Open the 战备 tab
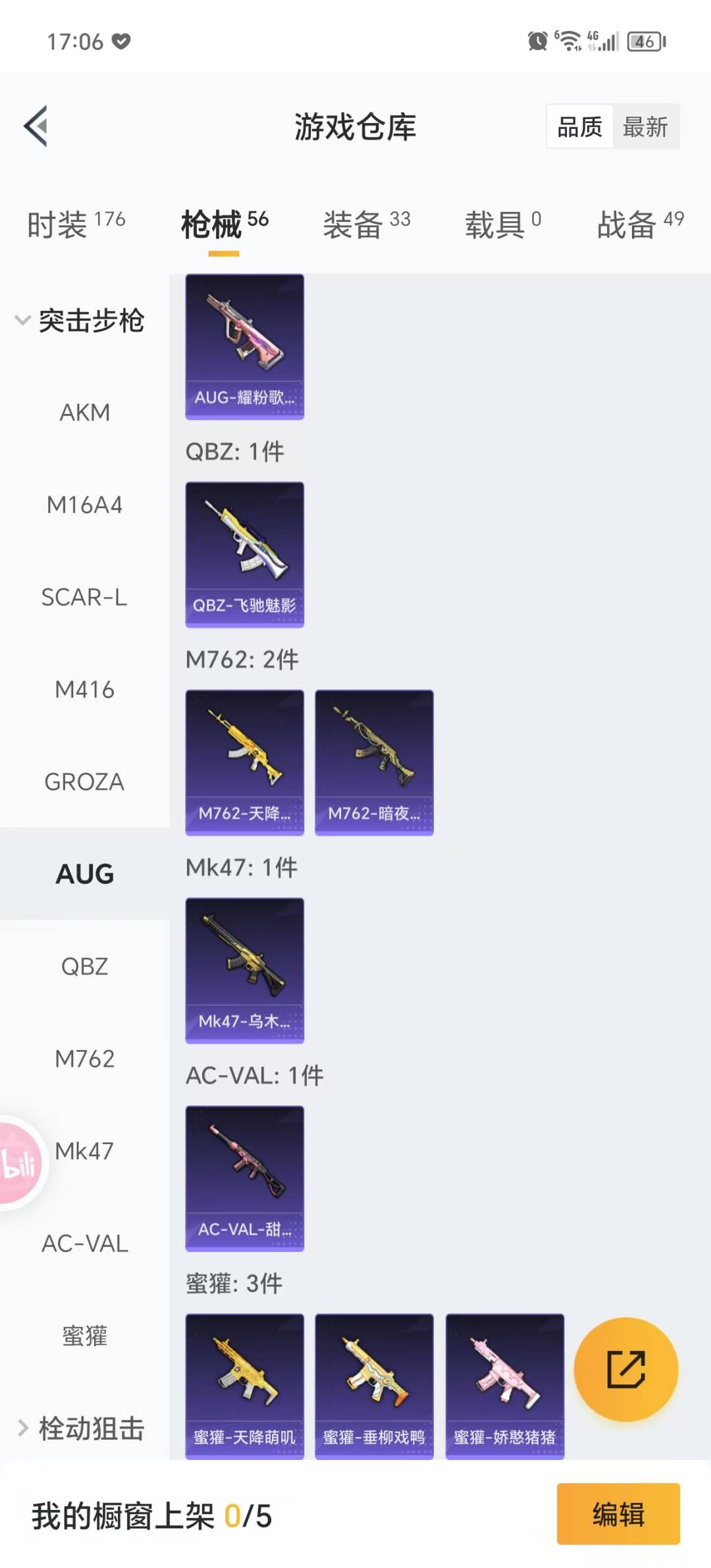Image resolution: width=711 pixels, height=1568 pixels. (x=641, y=224)
